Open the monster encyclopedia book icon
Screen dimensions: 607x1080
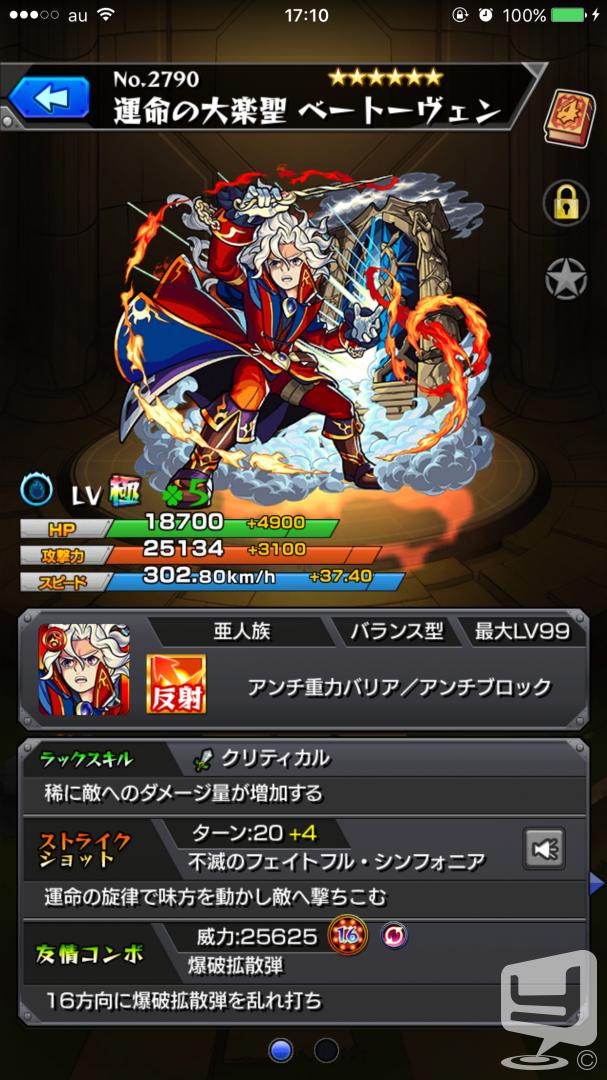[570, 117]
